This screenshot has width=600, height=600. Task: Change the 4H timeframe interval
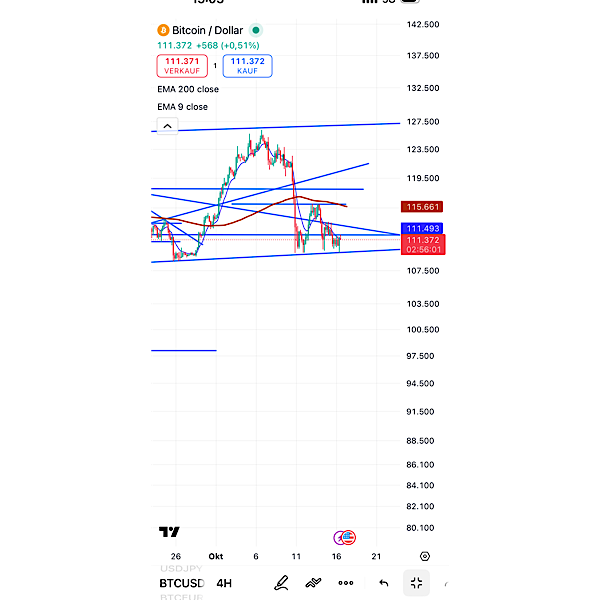point(224,583)
